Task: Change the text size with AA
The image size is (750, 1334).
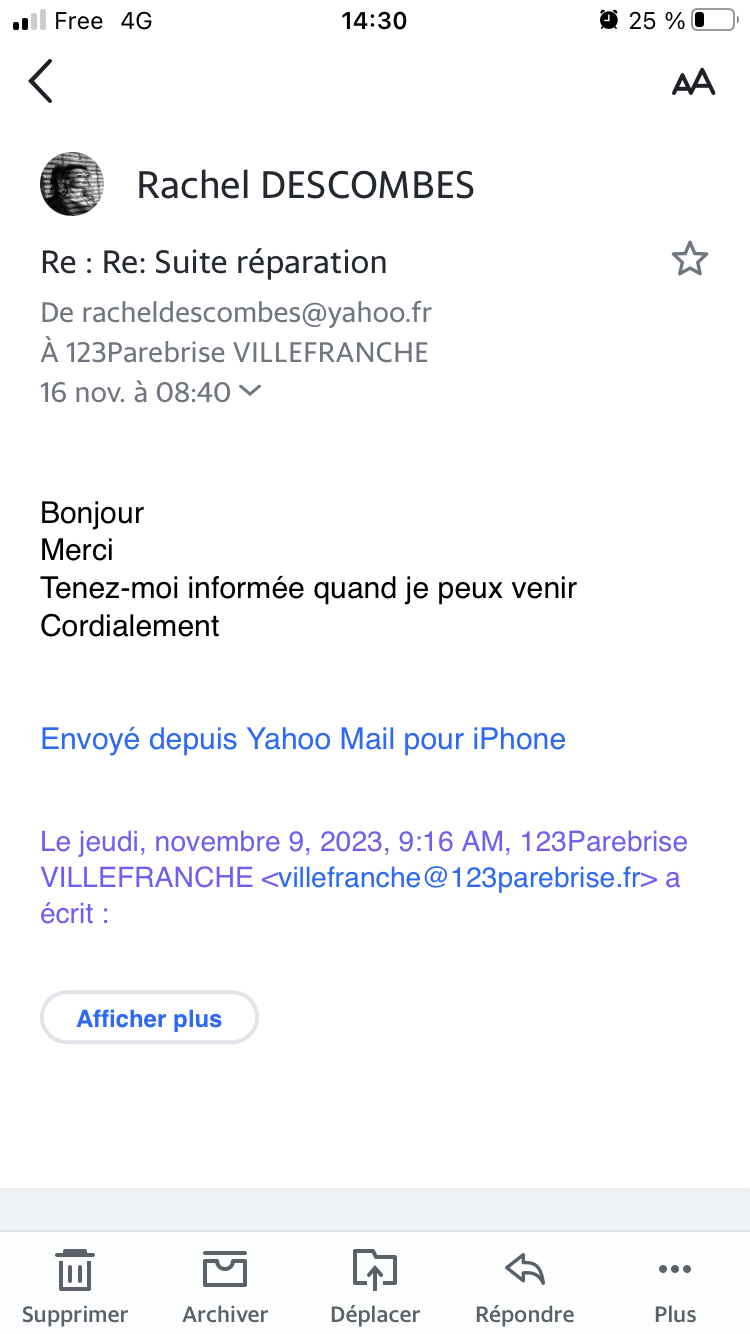Action: [693, 82]
